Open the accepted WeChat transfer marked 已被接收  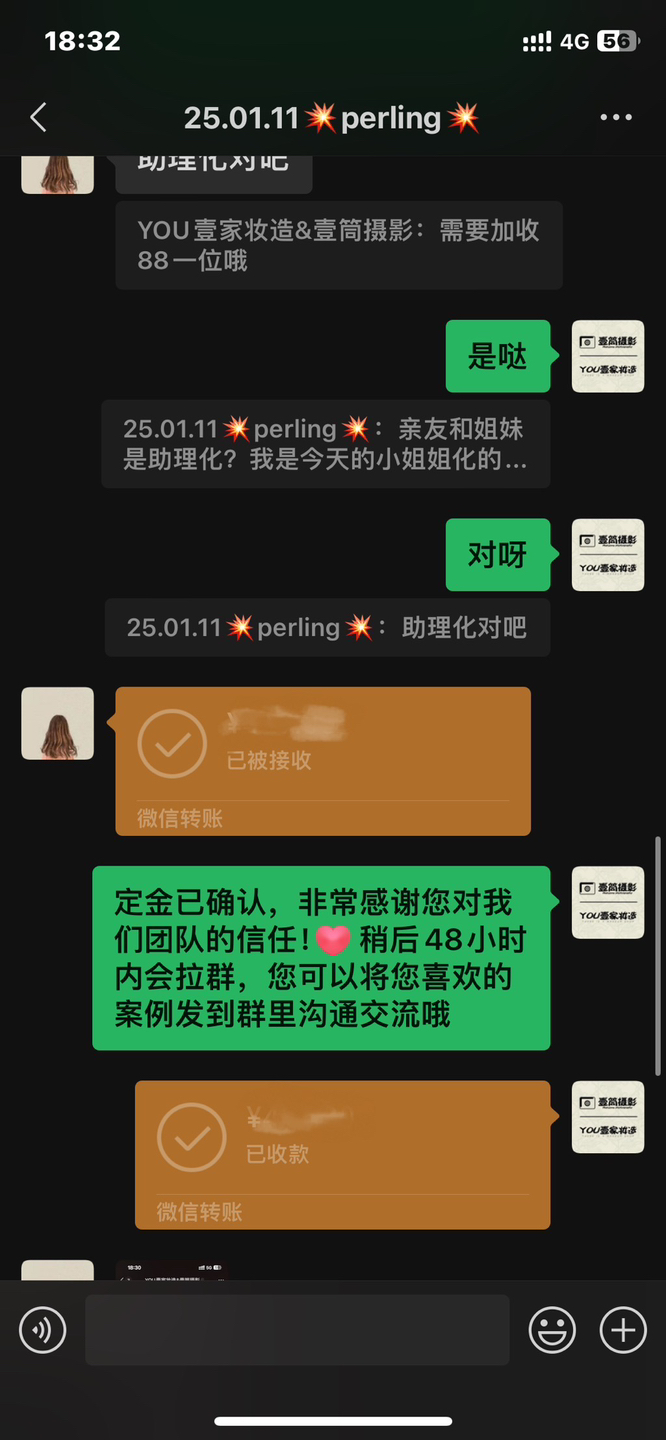point(323,761)
